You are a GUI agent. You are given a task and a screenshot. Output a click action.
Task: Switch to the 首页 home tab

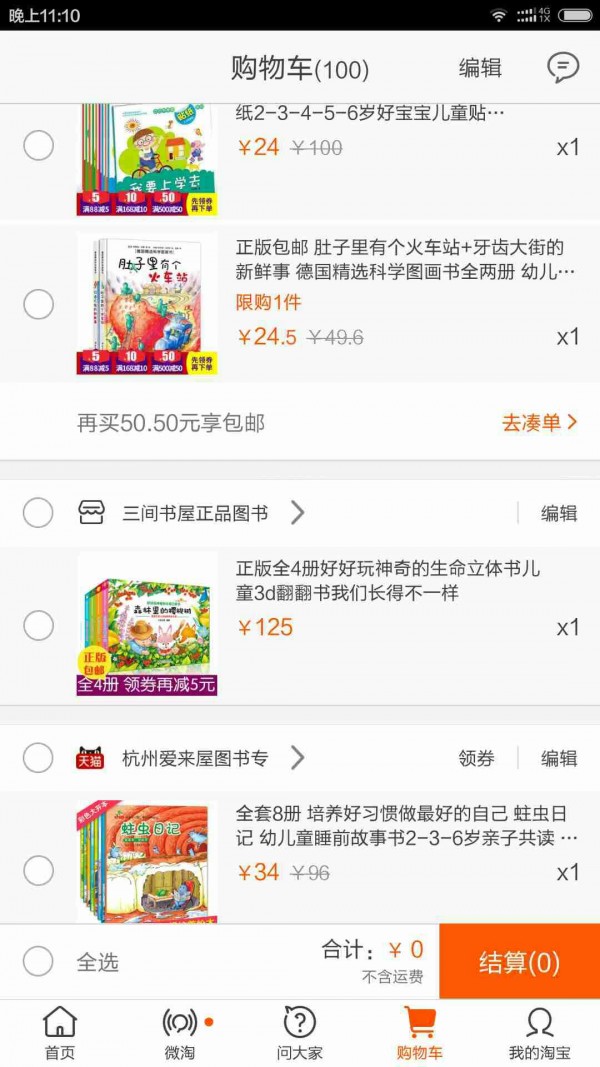(x=60, y=1033)
